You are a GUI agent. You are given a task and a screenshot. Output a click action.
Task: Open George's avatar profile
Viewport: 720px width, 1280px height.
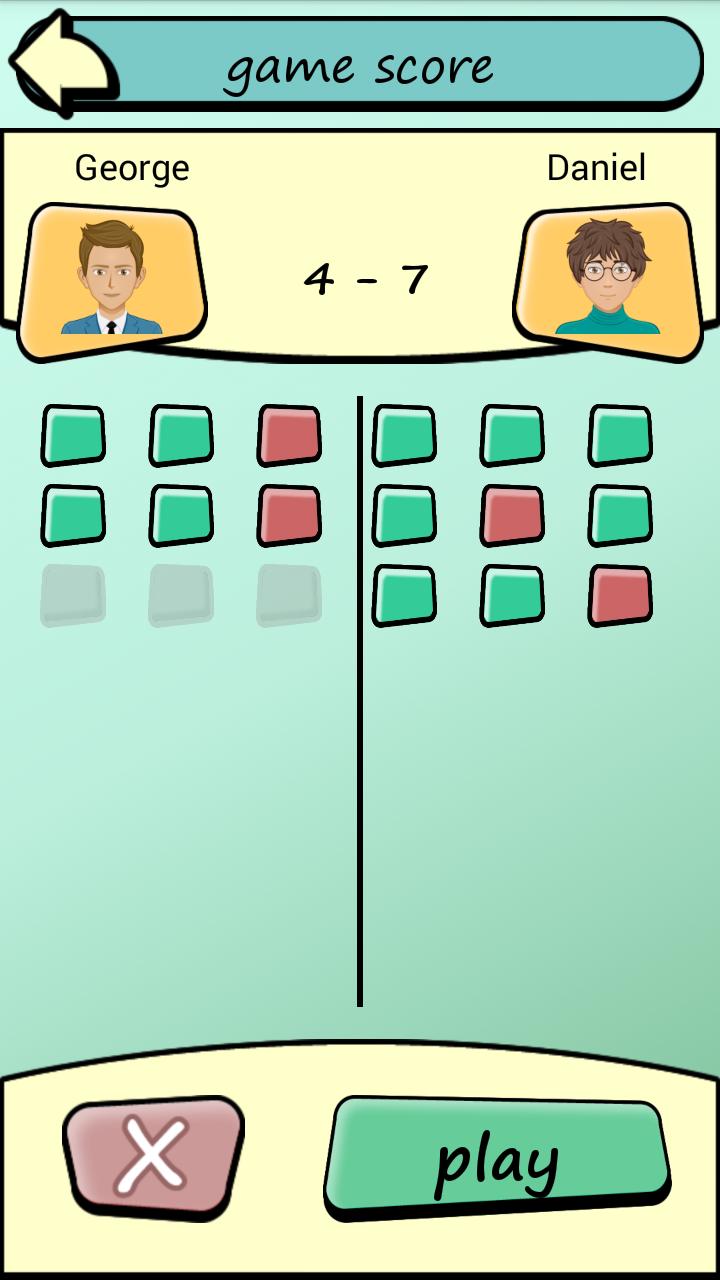112,280
